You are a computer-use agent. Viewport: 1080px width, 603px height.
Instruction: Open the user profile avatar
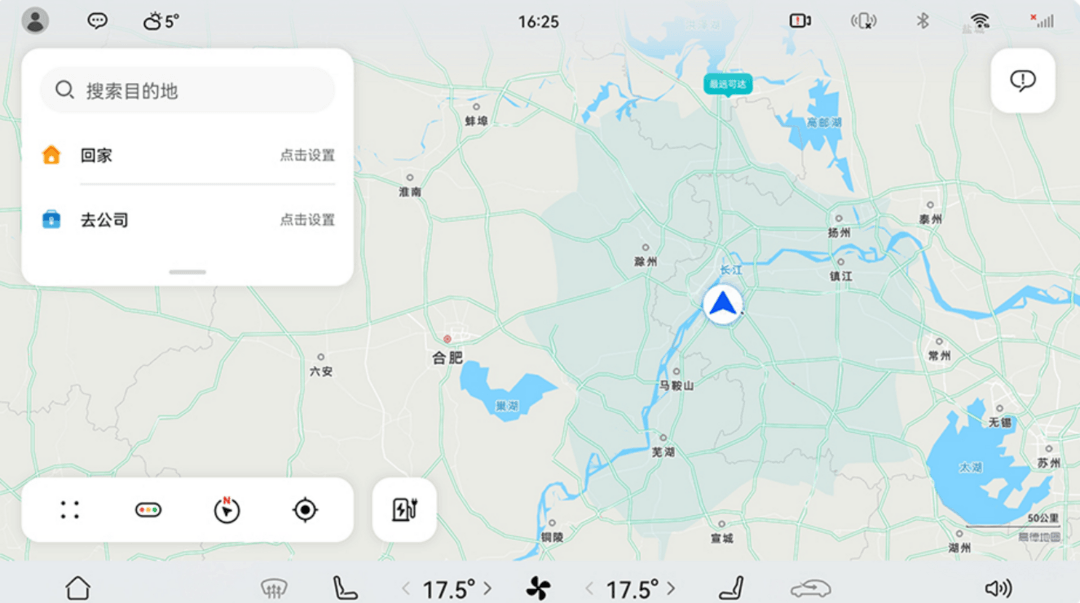coord(35,21)
